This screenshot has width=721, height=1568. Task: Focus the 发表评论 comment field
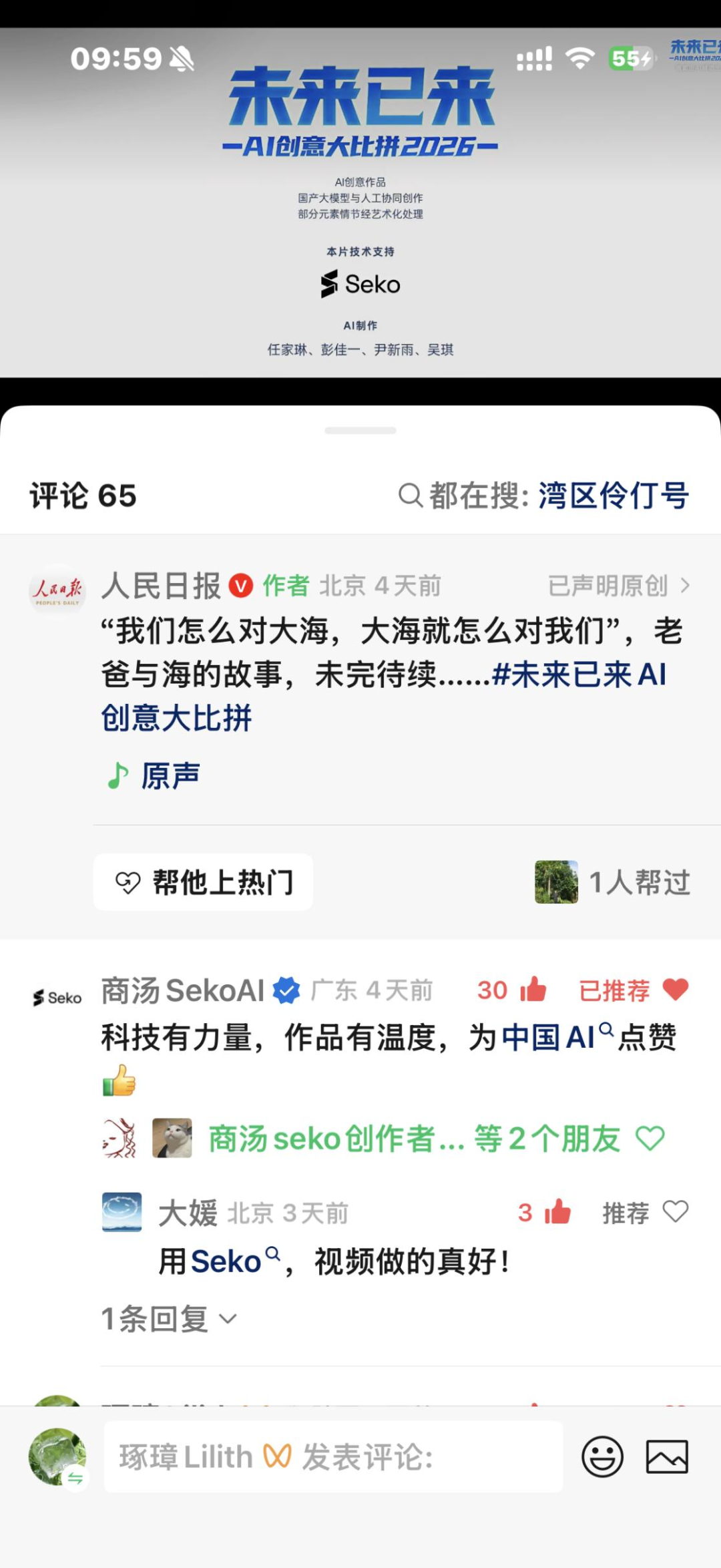(334, 1456)
